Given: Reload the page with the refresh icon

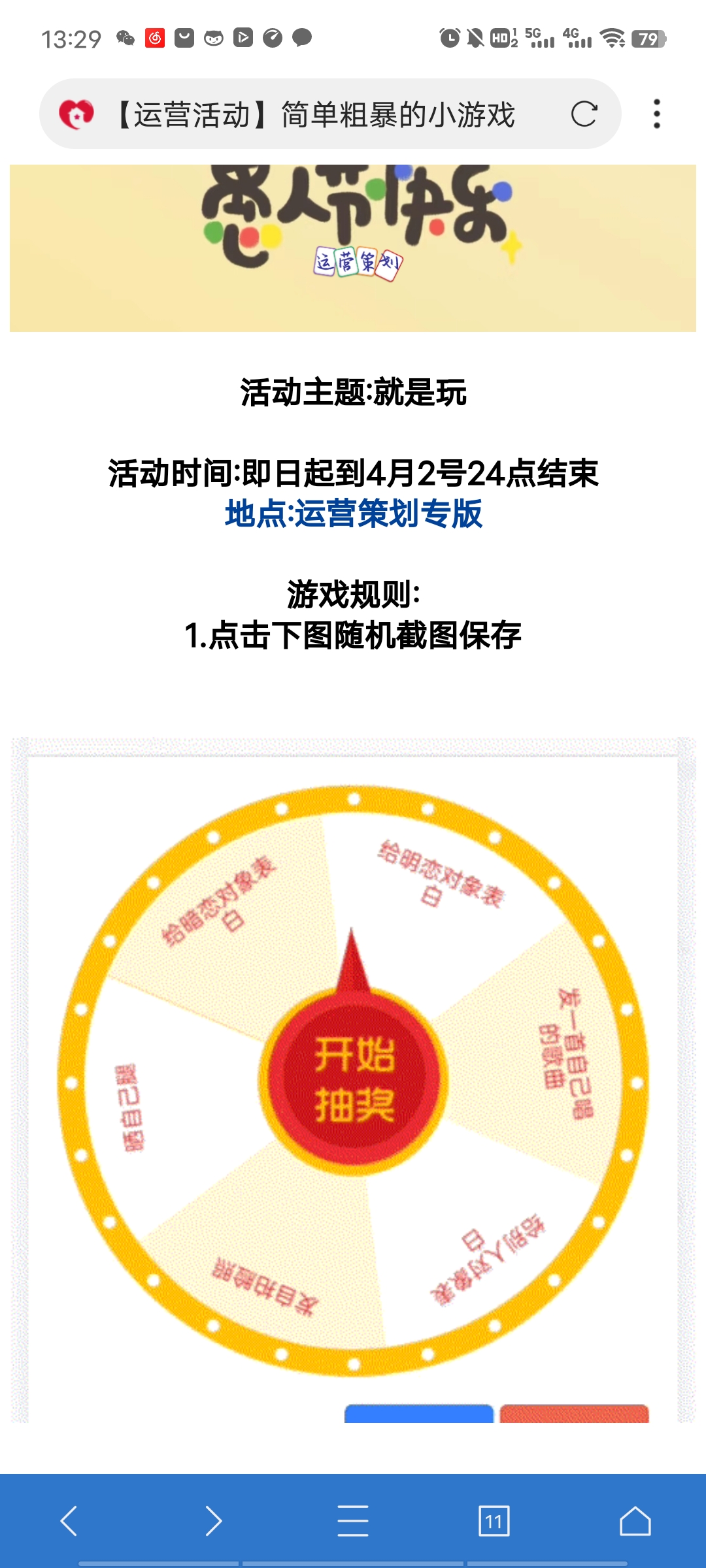Looking at the screenshot, I should click(x=584, y=114).
